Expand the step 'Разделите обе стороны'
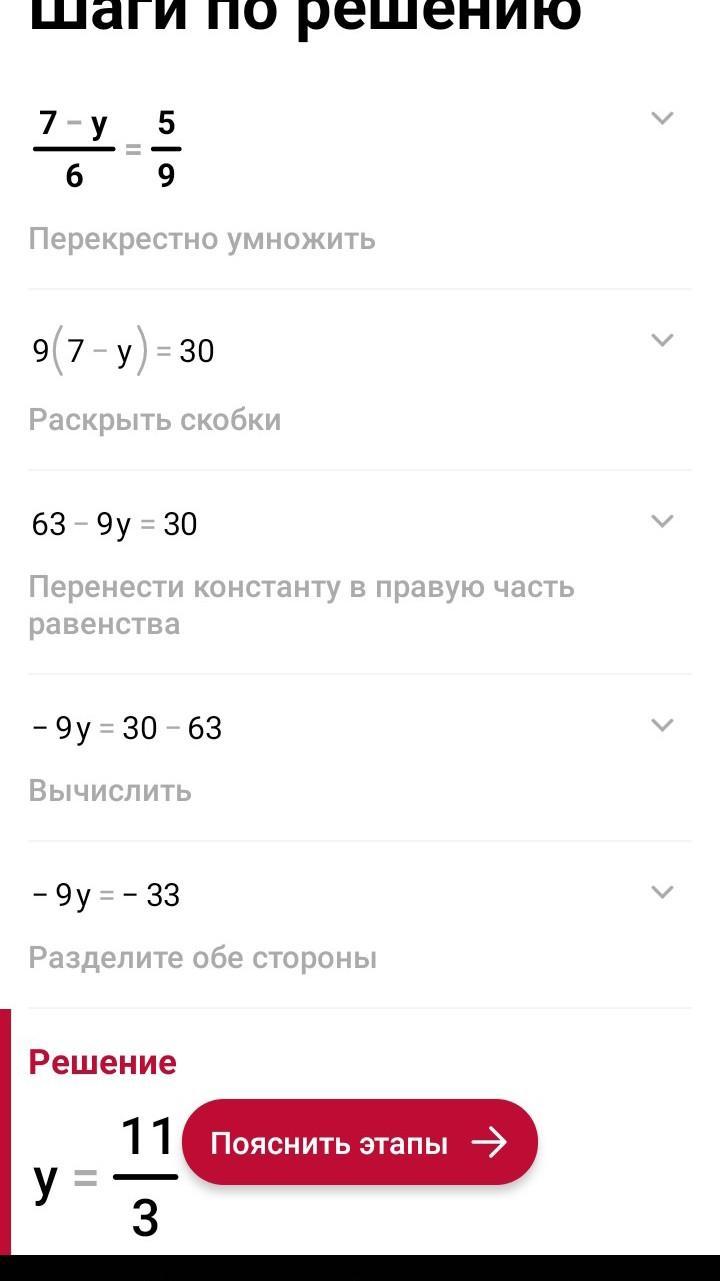Screen dimensions: 720x1281 (x=662, y=892)
